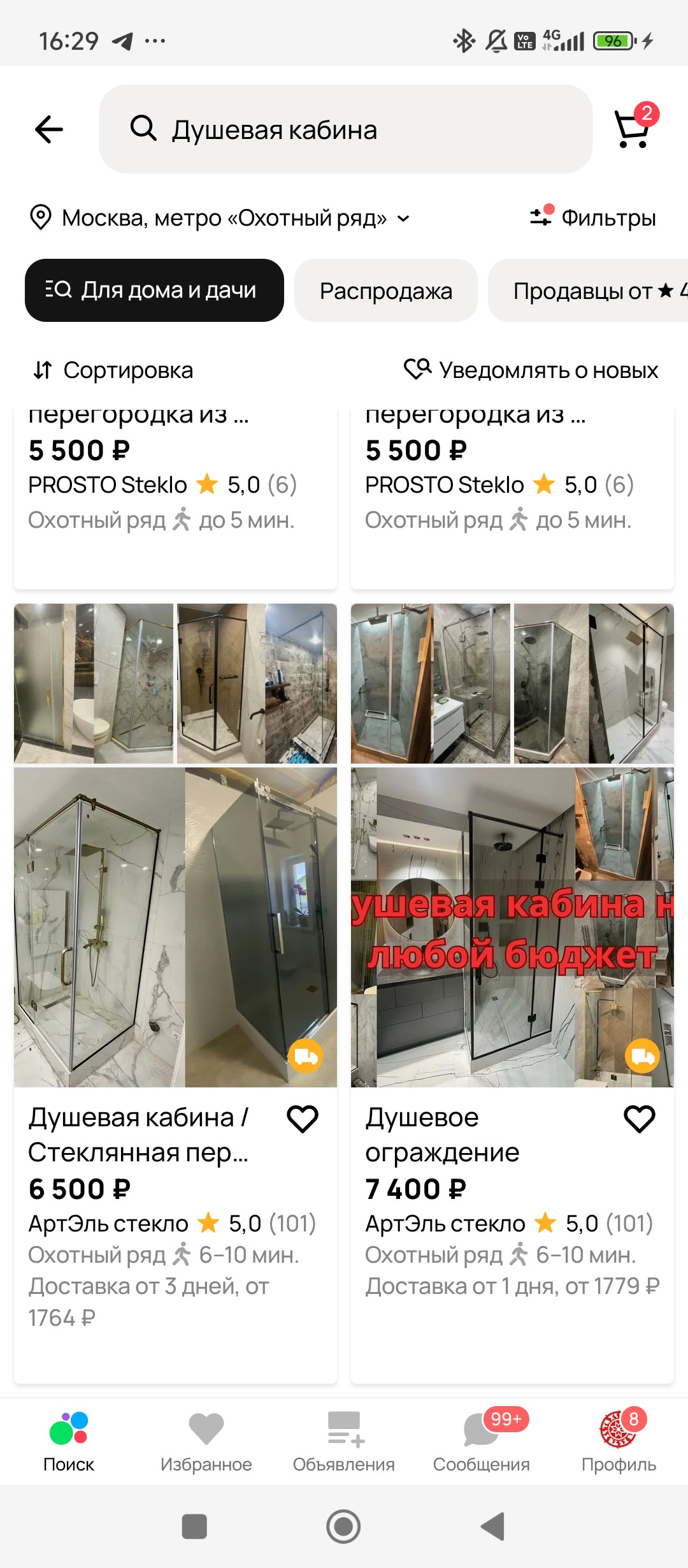The height and width of the screenshot is (1568, 688).
Task: Open Фильтры
Action: coord(594,218)
